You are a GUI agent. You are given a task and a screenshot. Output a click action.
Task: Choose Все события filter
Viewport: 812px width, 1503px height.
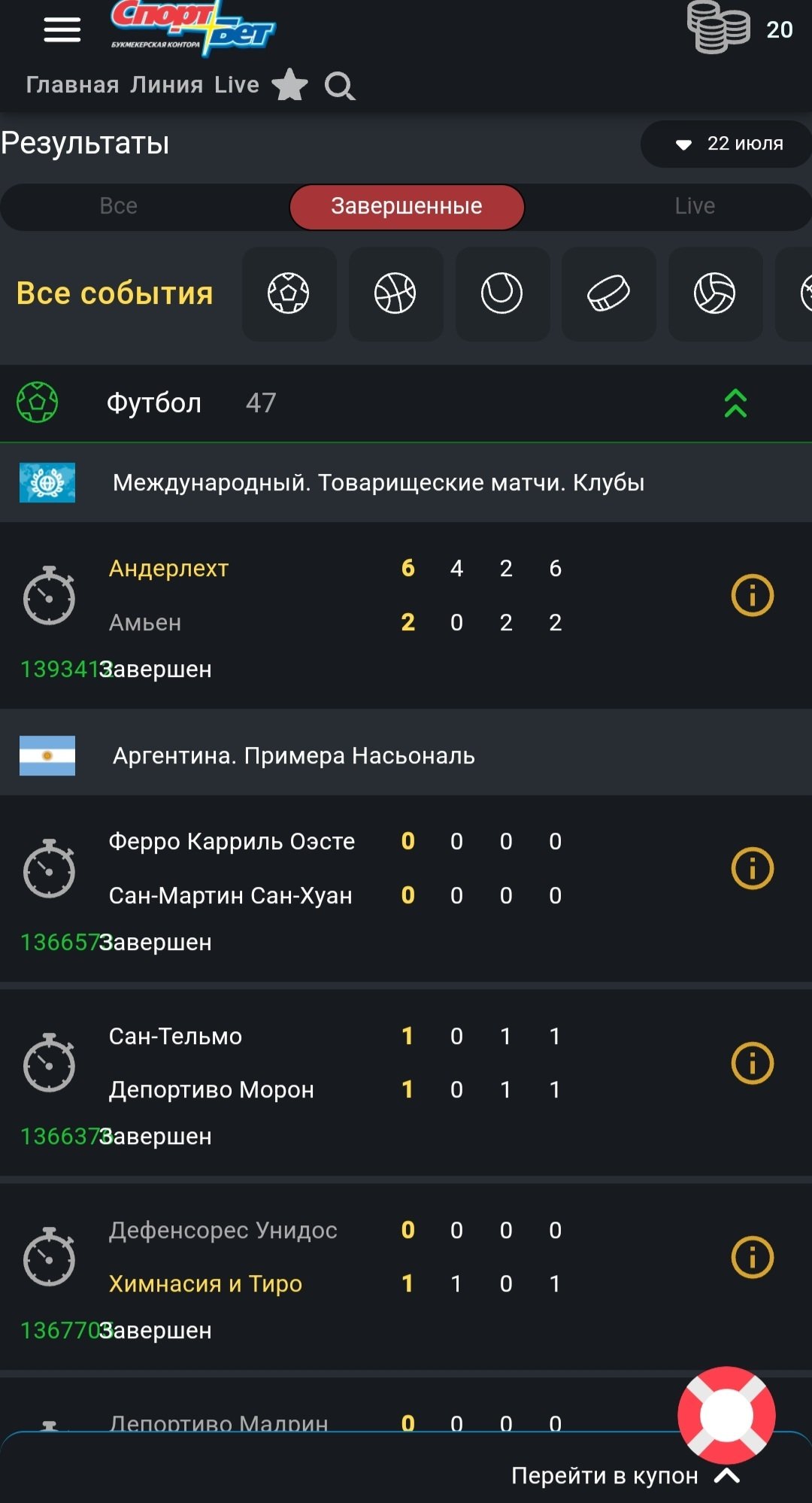coord(115,293)
